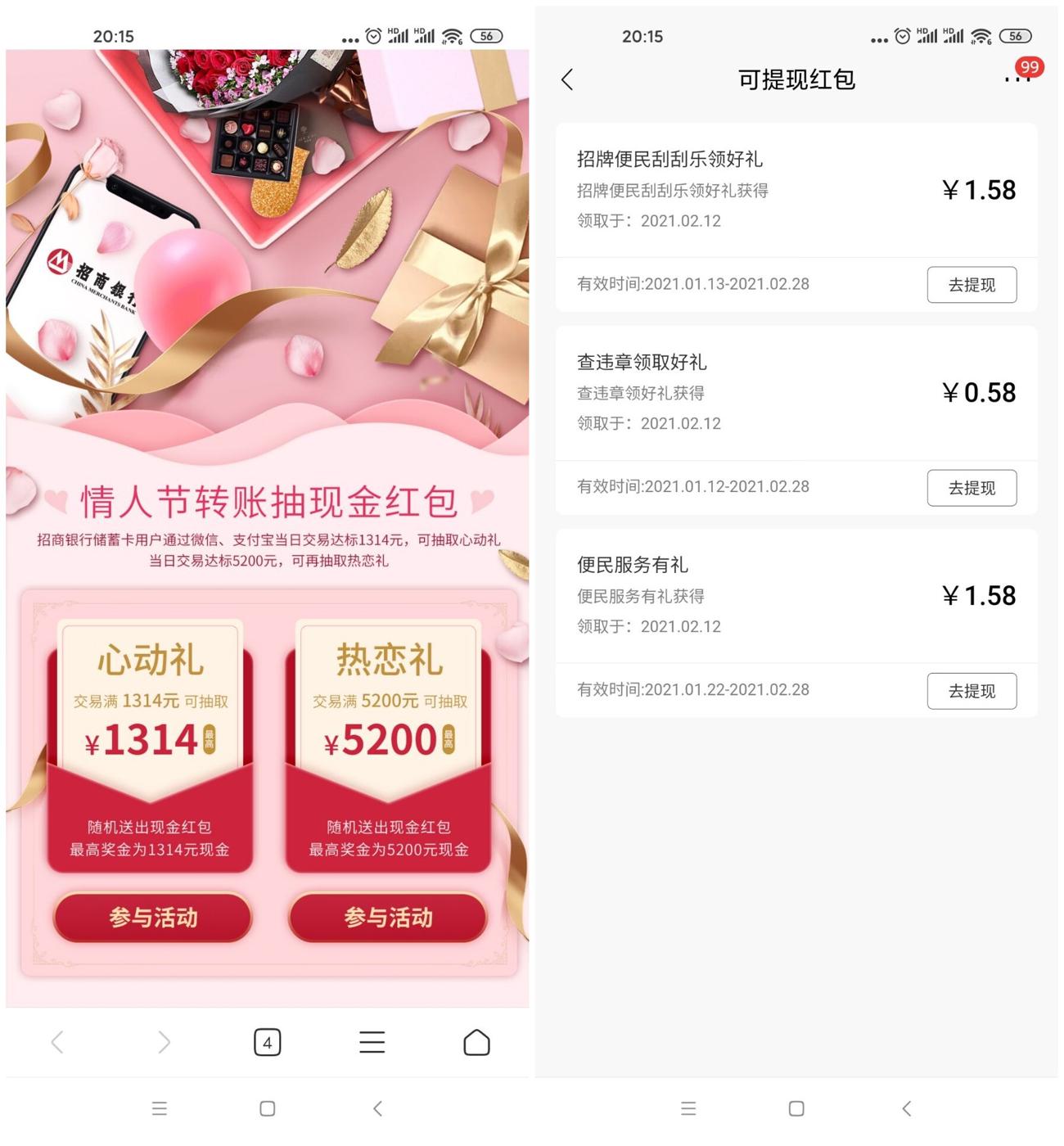Screen dimensions: 1064x1146
Task: Go to the browser home page
Action: click(x=476, y=1042)
